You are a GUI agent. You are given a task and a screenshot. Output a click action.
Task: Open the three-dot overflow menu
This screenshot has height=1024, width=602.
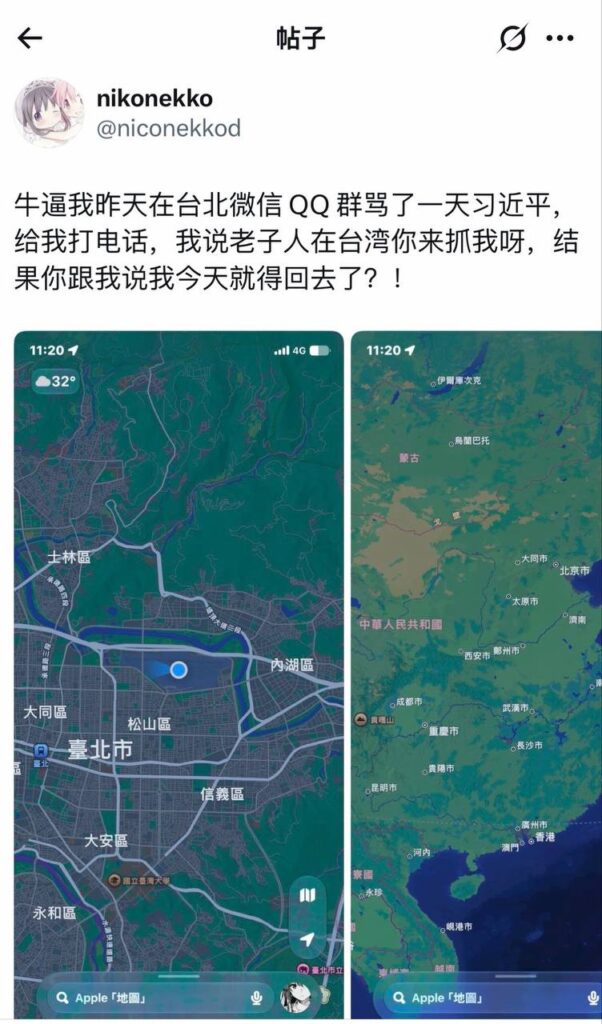tap(560, 39)
